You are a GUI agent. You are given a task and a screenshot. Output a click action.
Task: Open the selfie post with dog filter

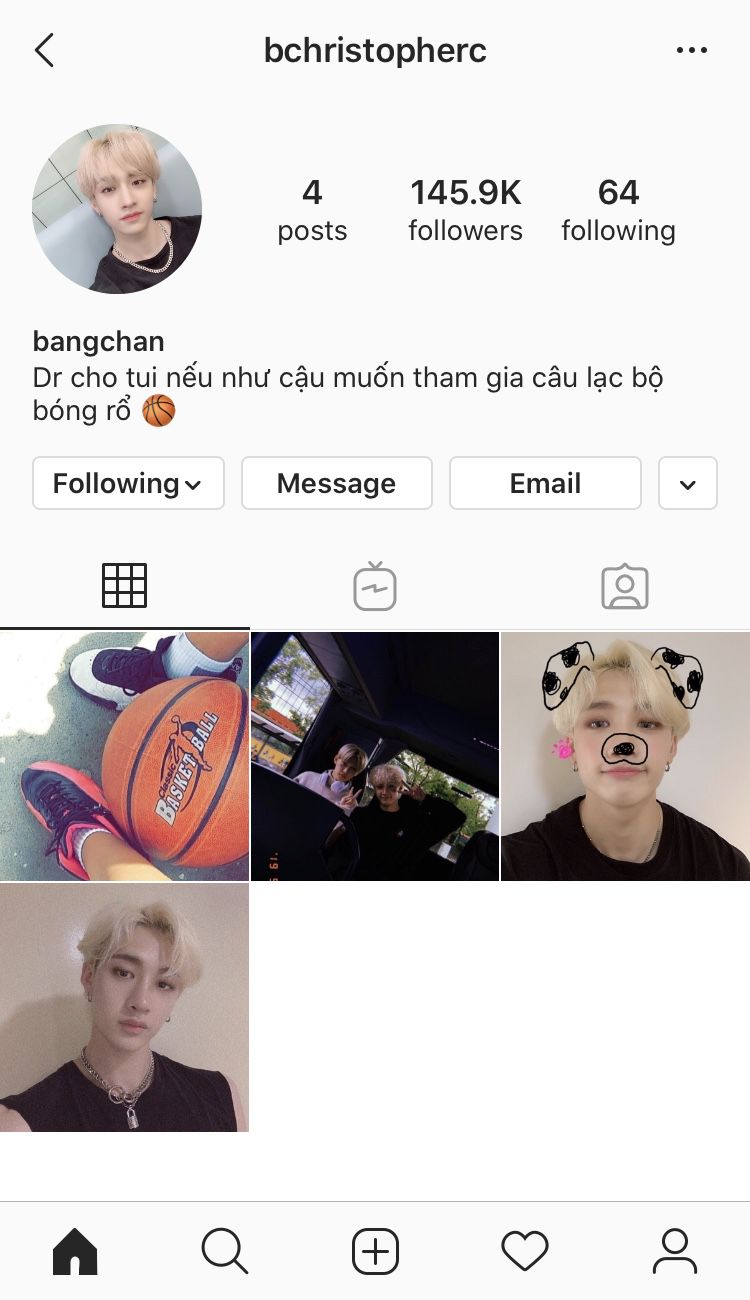pyautogui.click(x=625, y=756)
